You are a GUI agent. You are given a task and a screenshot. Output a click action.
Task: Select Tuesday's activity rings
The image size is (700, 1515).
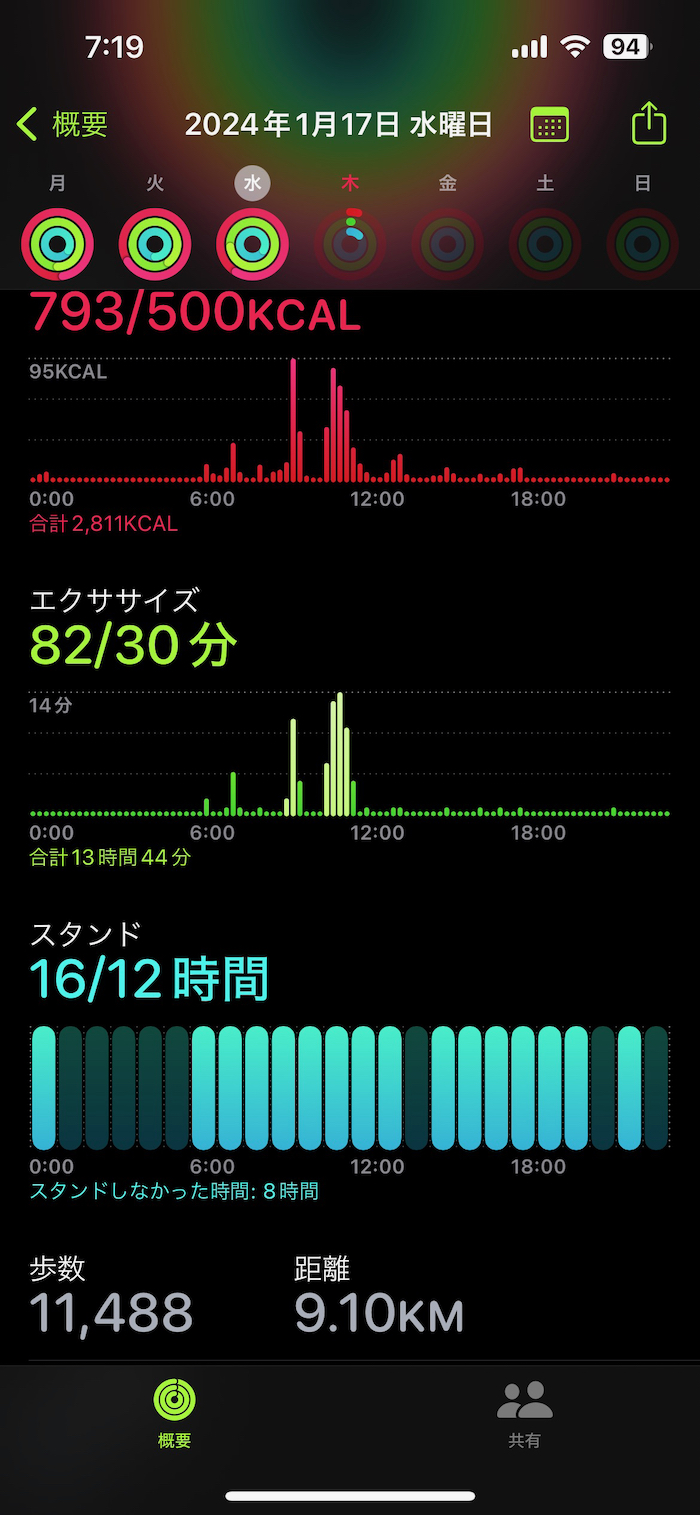[155, 243]
